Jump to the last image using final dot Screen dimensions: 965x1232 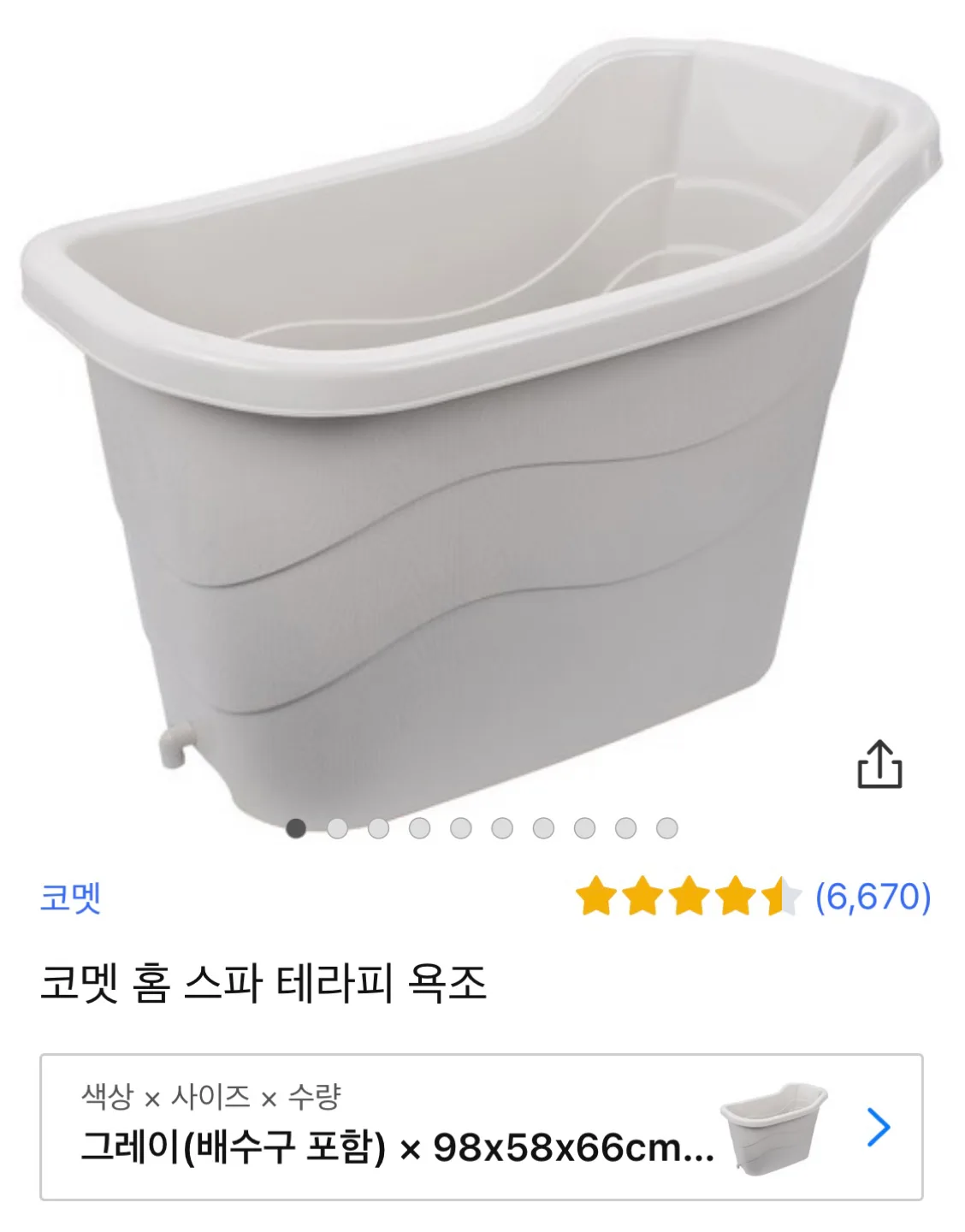pyautogui.click(x=665, y=827)
